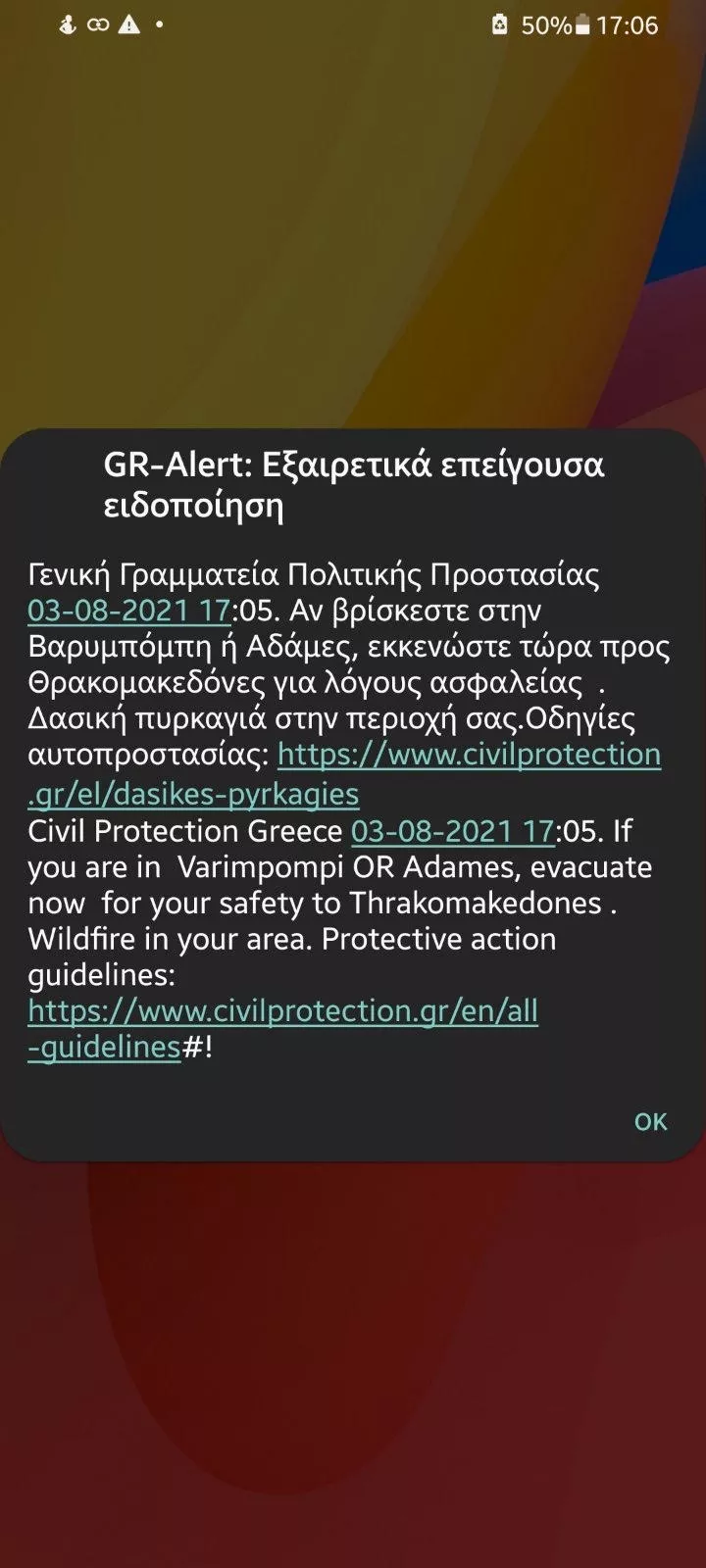
Task: Tap the date link after Civil Protection Greece
Action: point(453,831)
